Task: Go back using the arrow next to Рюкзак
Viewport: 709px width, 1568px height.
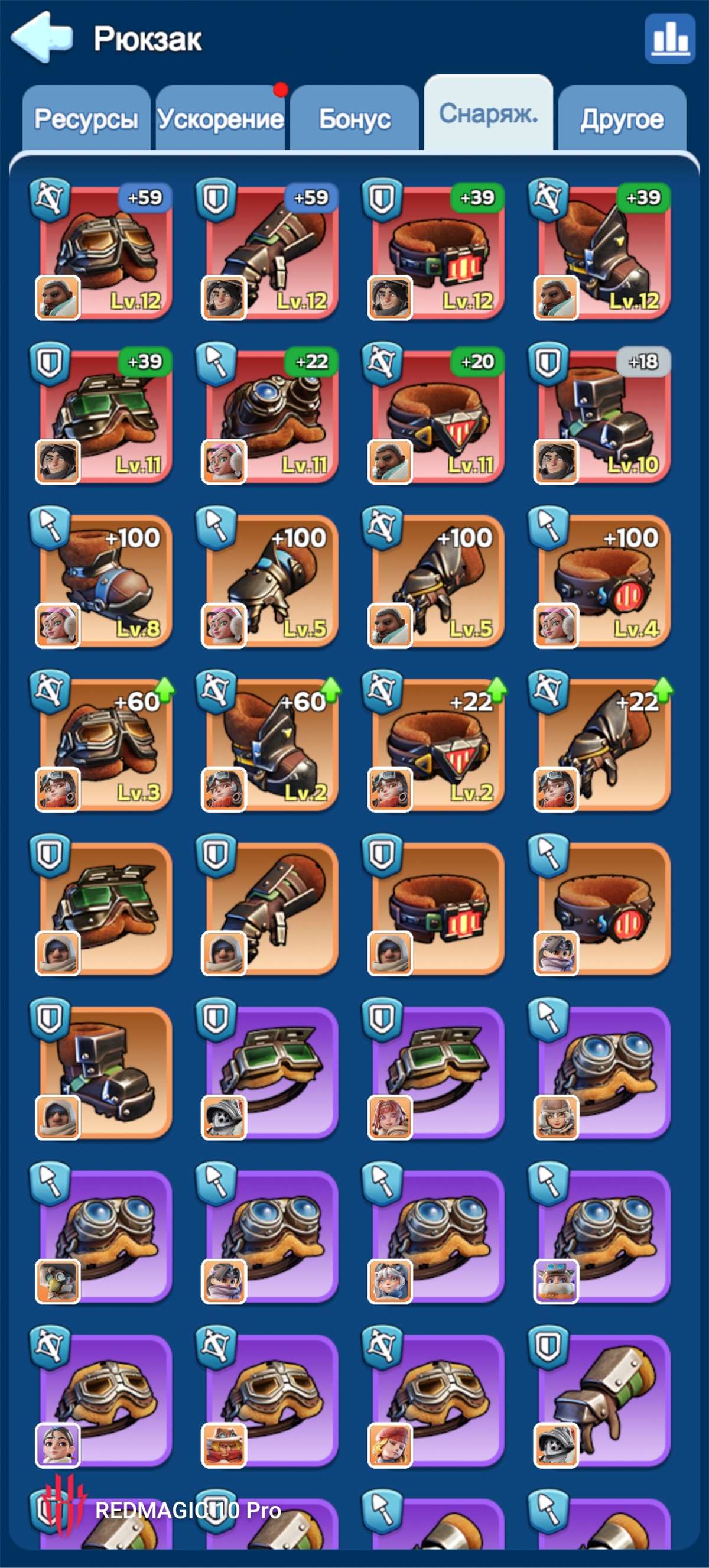Action: (41, 38)
